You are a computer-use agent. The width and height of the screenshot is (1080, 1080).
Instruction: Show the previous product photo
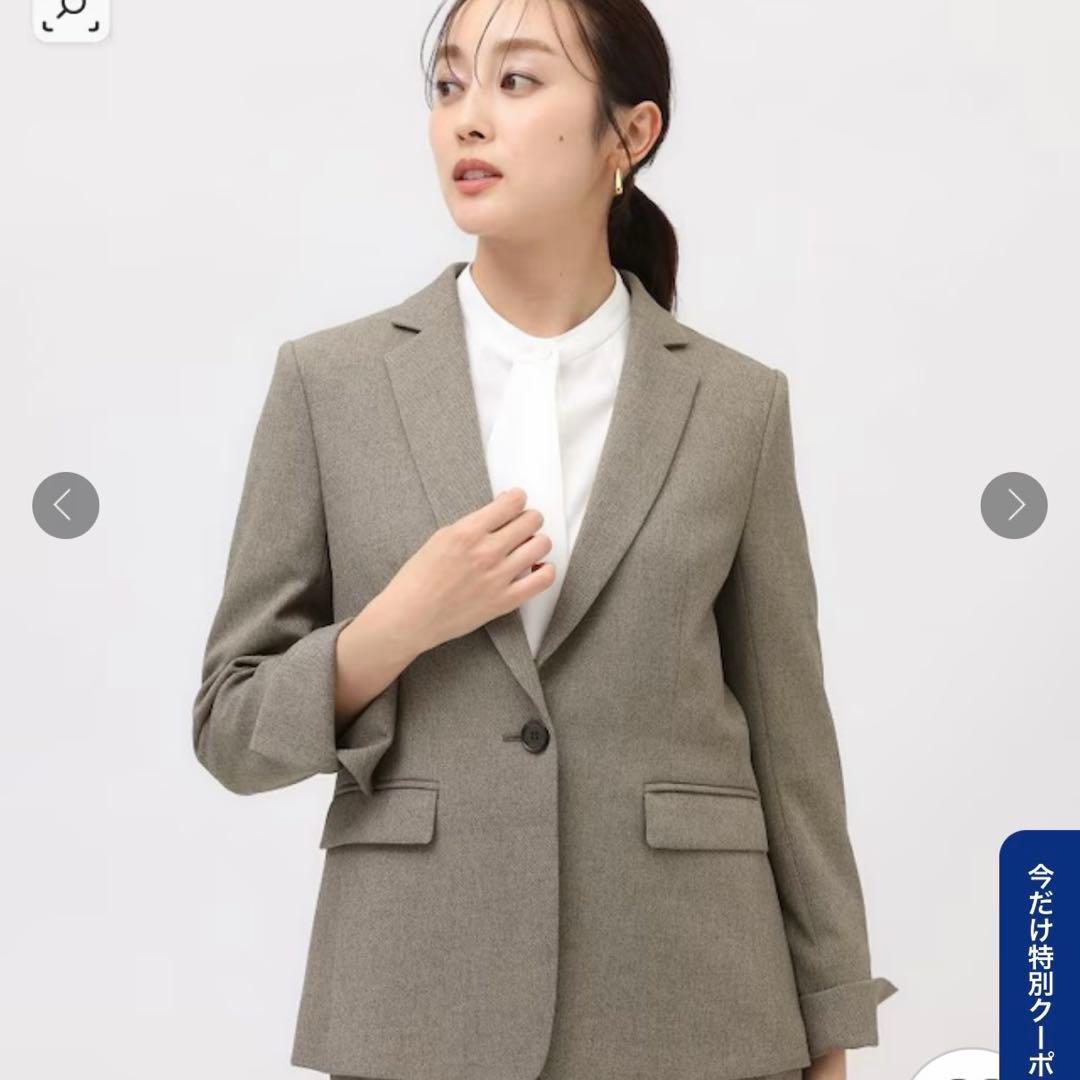[x=66, y=506]
